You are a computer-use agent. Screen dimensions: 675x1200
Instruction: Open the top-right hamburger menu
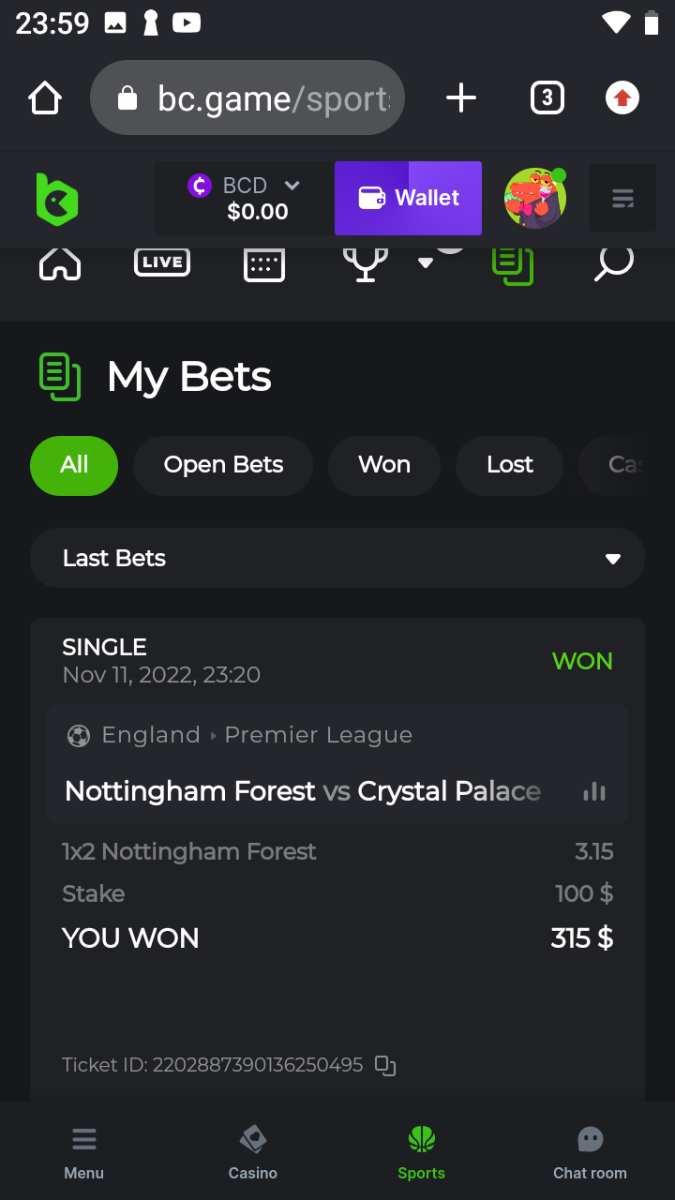point(622,198)
